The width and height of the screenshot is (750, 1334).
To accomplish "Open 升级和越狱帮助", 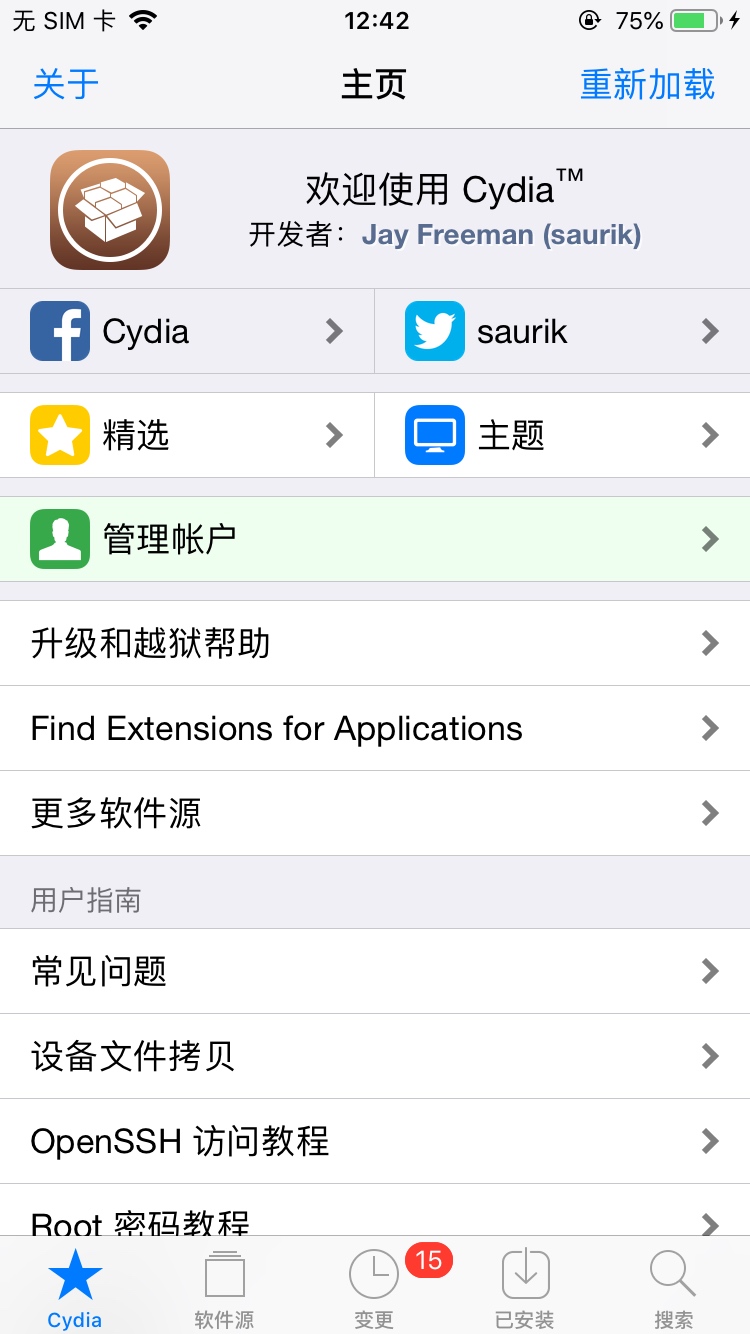I will click(375, 643).
